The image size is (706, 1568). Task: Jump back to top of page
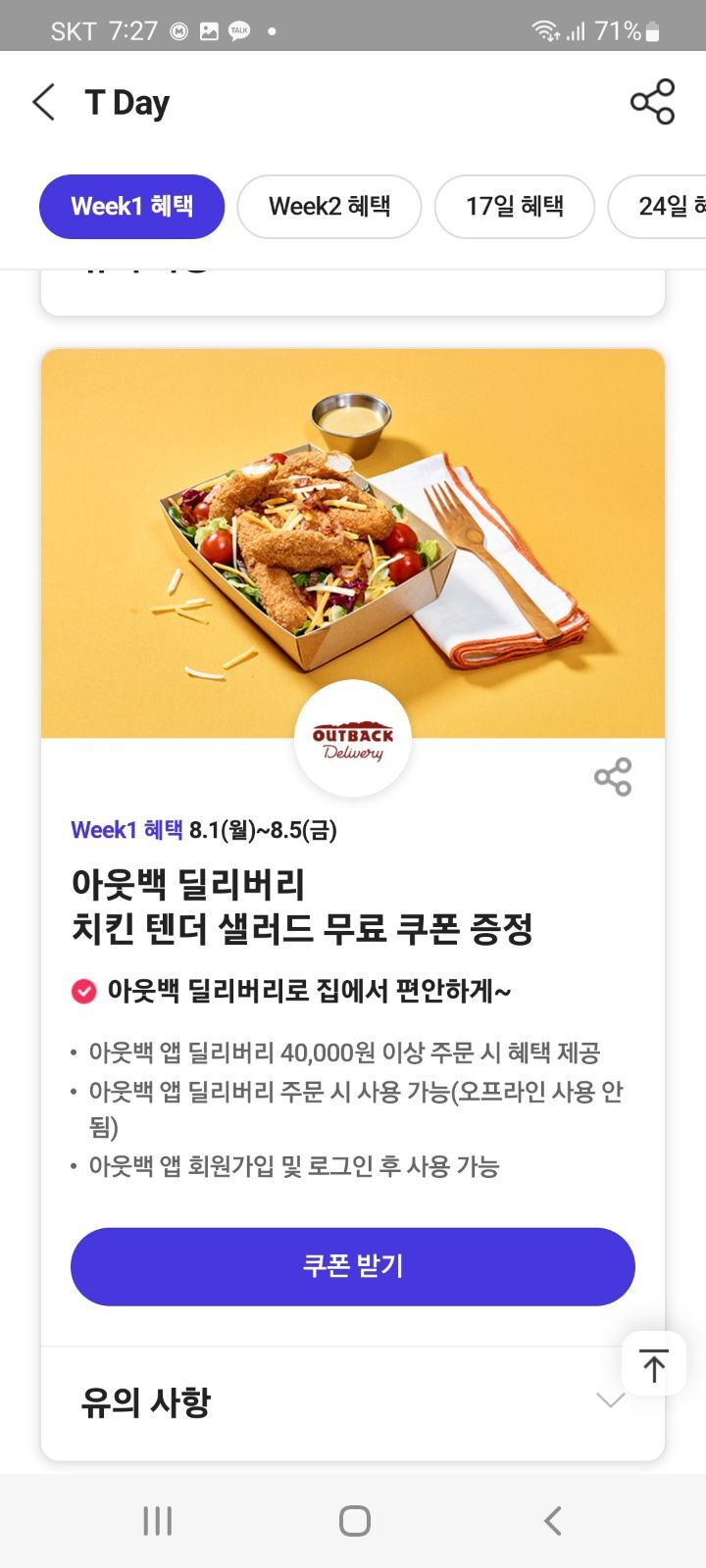[654, 1363]
